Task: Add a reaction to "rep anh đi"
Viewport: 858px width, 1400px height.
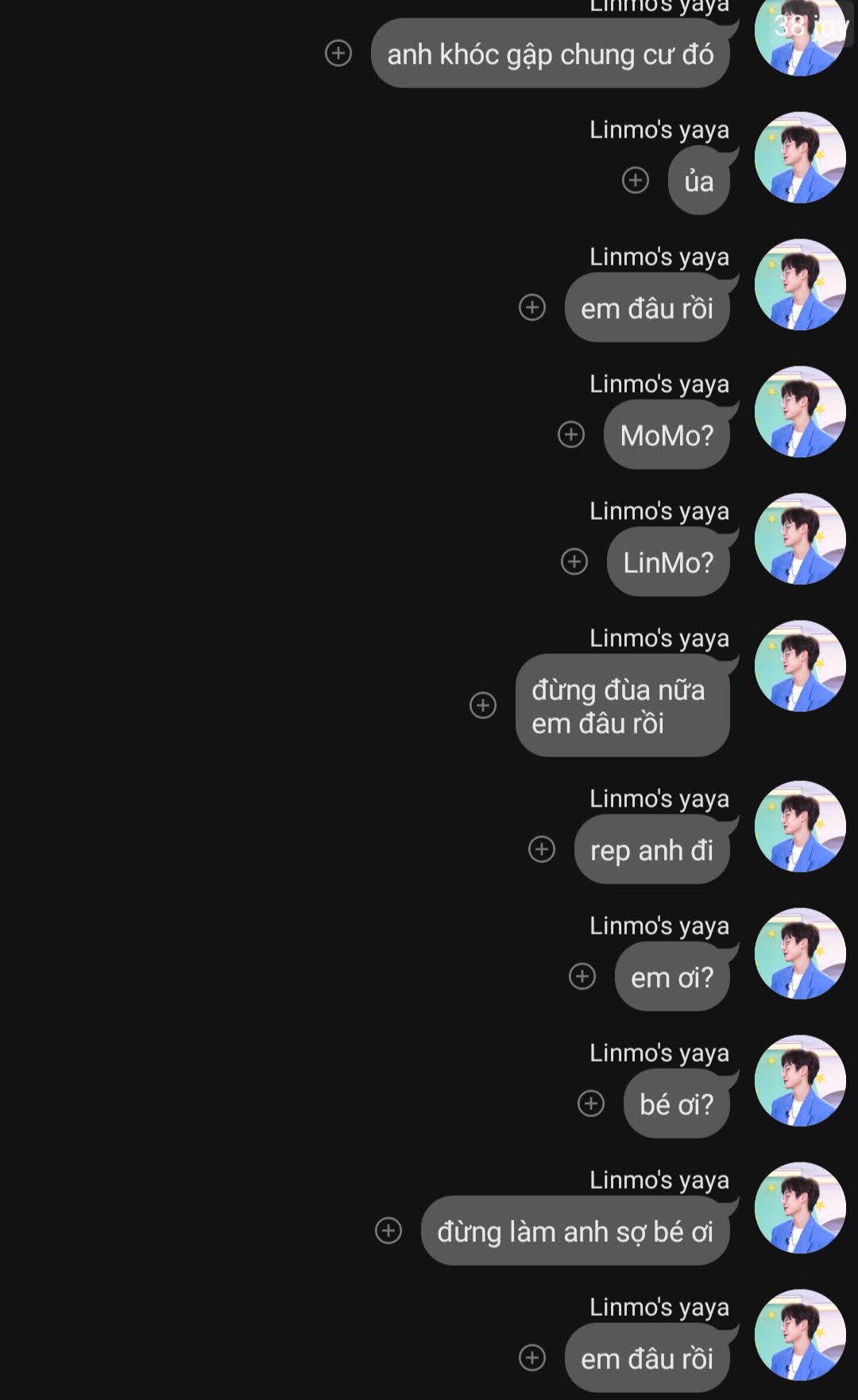Action: (542, 849)
